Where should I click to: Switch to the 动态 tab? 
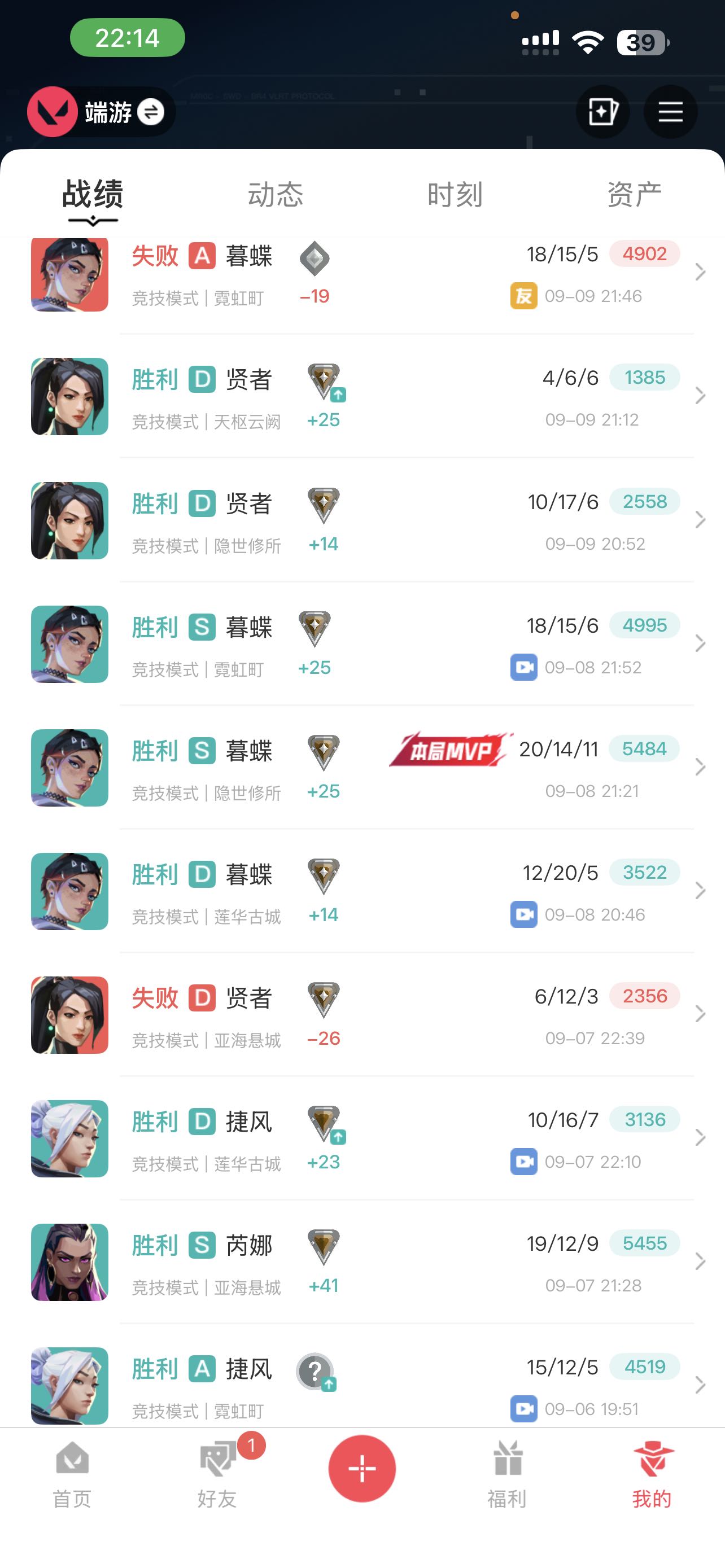[x=275, y=195]
